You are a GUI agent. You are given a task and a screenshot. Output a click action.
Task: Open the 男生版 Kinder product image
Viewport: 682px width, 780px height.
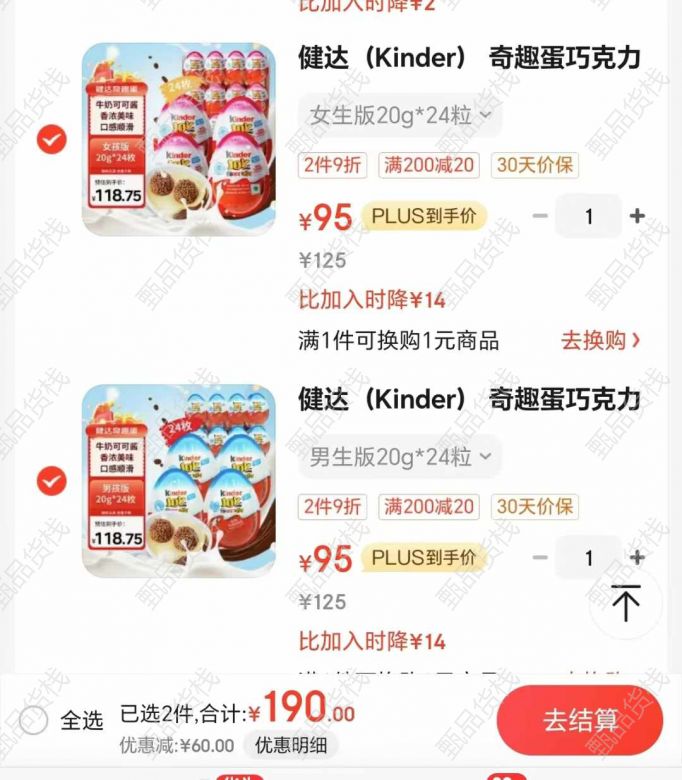[178, 482]
